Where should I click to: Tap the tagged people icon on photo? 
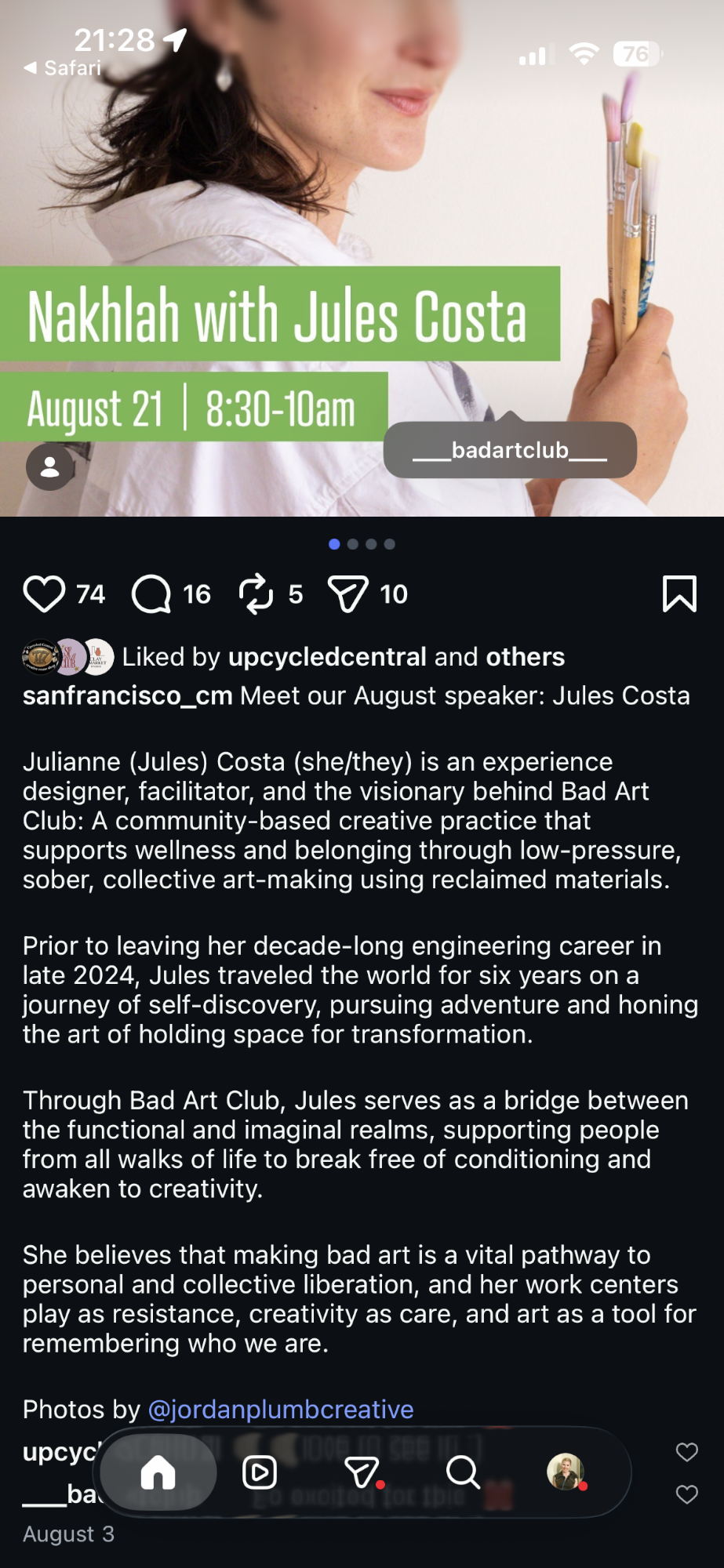(x=50, y=467)
